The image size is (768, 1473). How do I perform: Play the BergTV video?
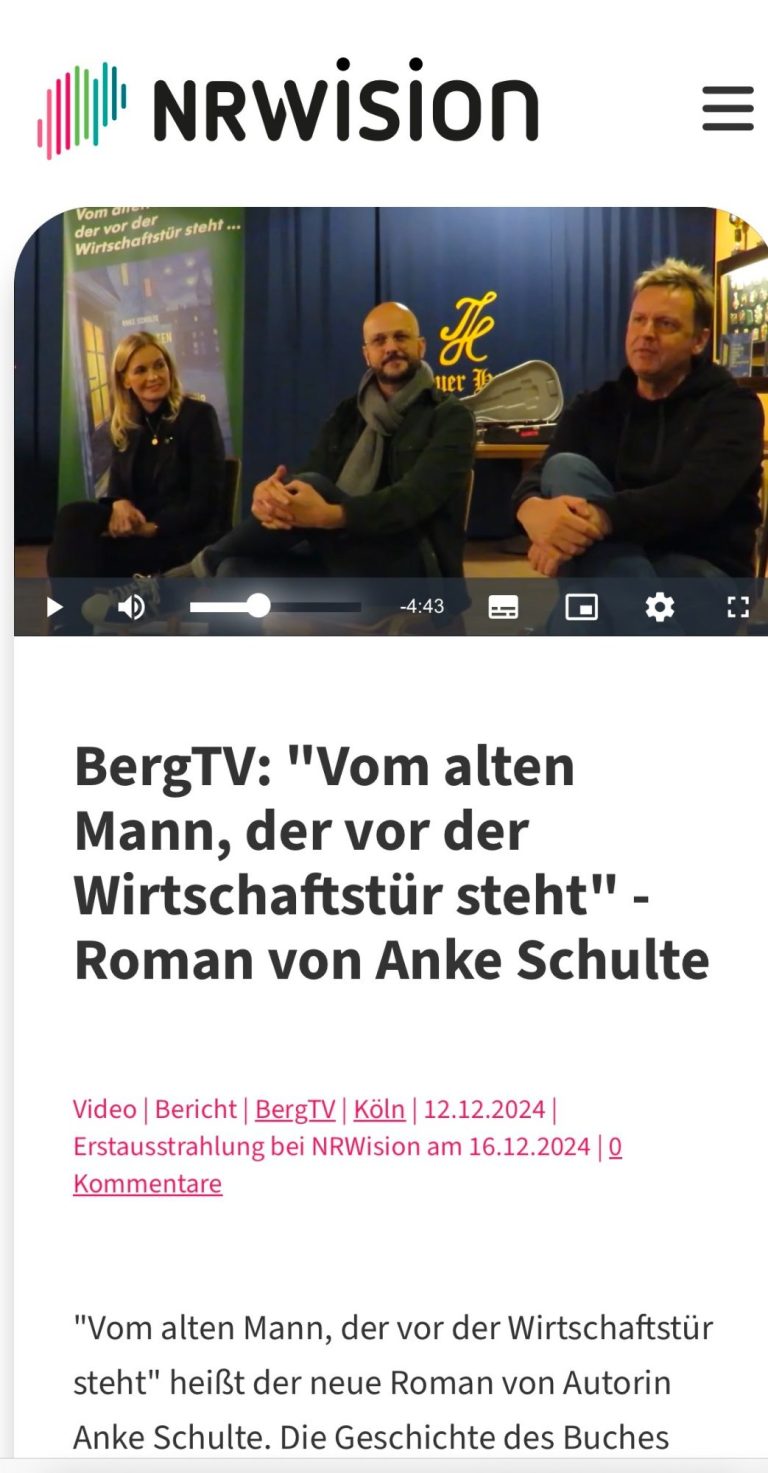[55, 607]
